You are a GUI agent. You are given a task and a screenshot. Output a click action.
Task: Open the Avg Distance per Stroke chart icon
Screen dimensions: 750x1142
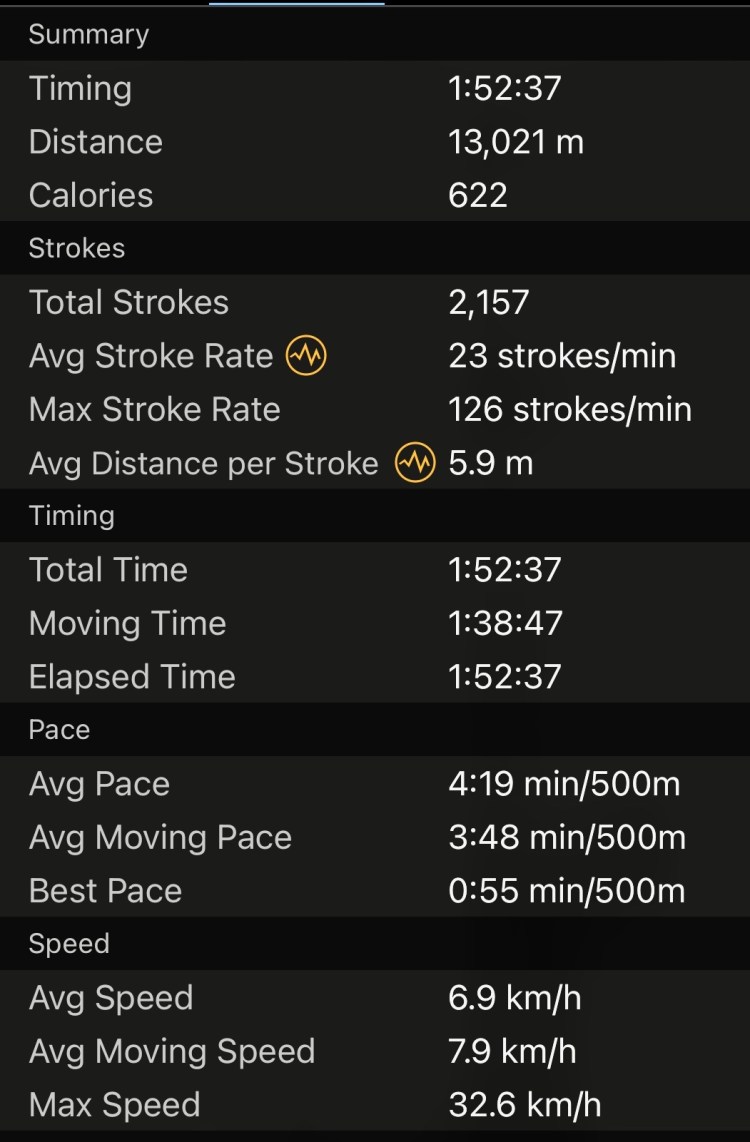tap(415, 463)
